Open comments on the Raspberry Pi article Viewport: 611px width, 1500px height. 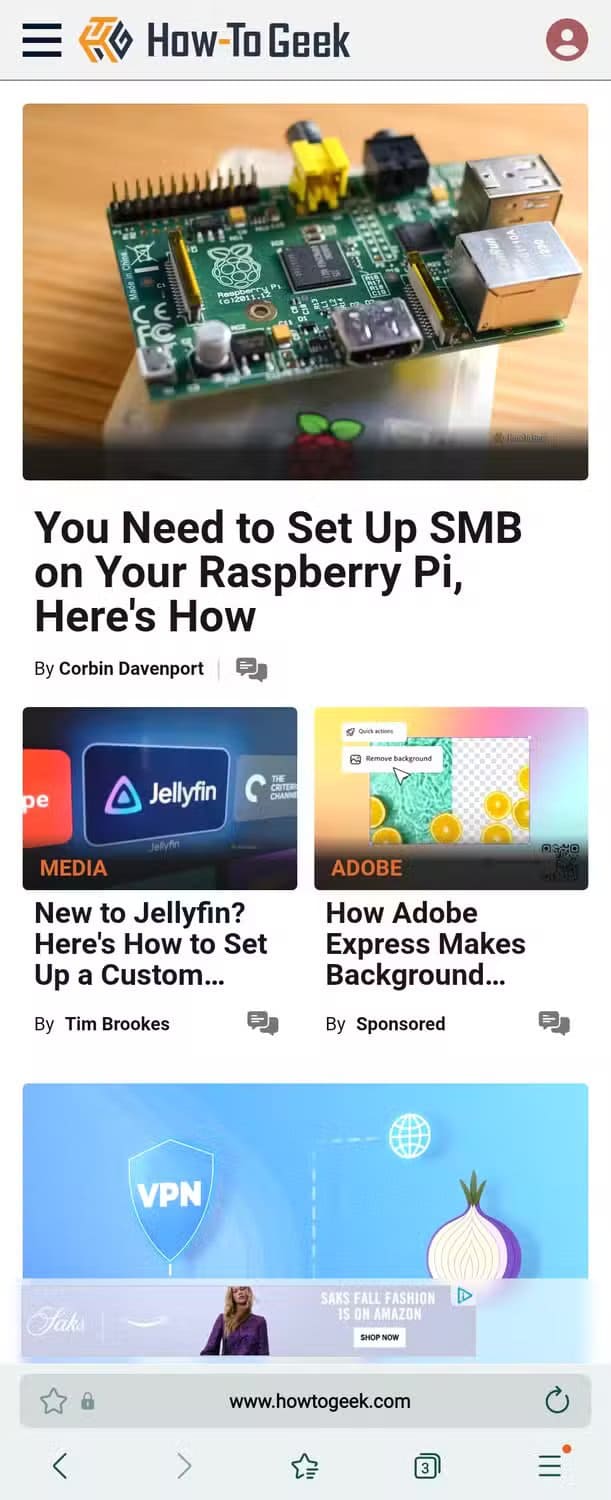point(251,669)
